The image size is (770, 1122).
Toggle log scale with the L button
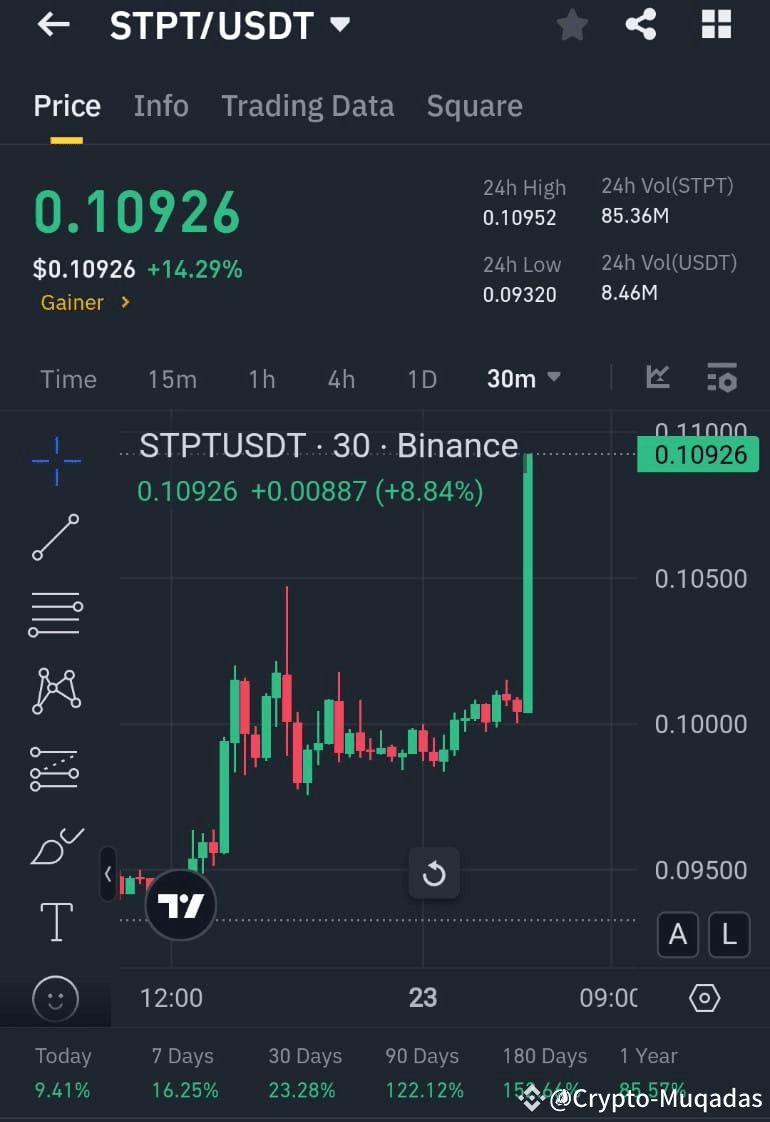coord(730,935)
